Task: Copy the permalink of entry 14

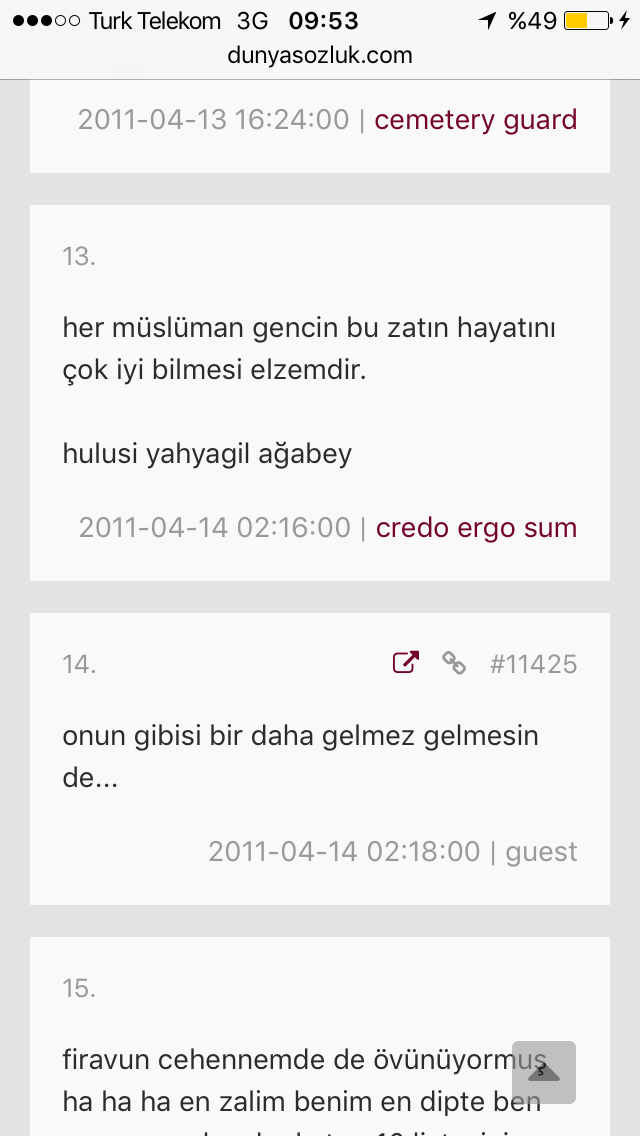Action: click(454, 663)
